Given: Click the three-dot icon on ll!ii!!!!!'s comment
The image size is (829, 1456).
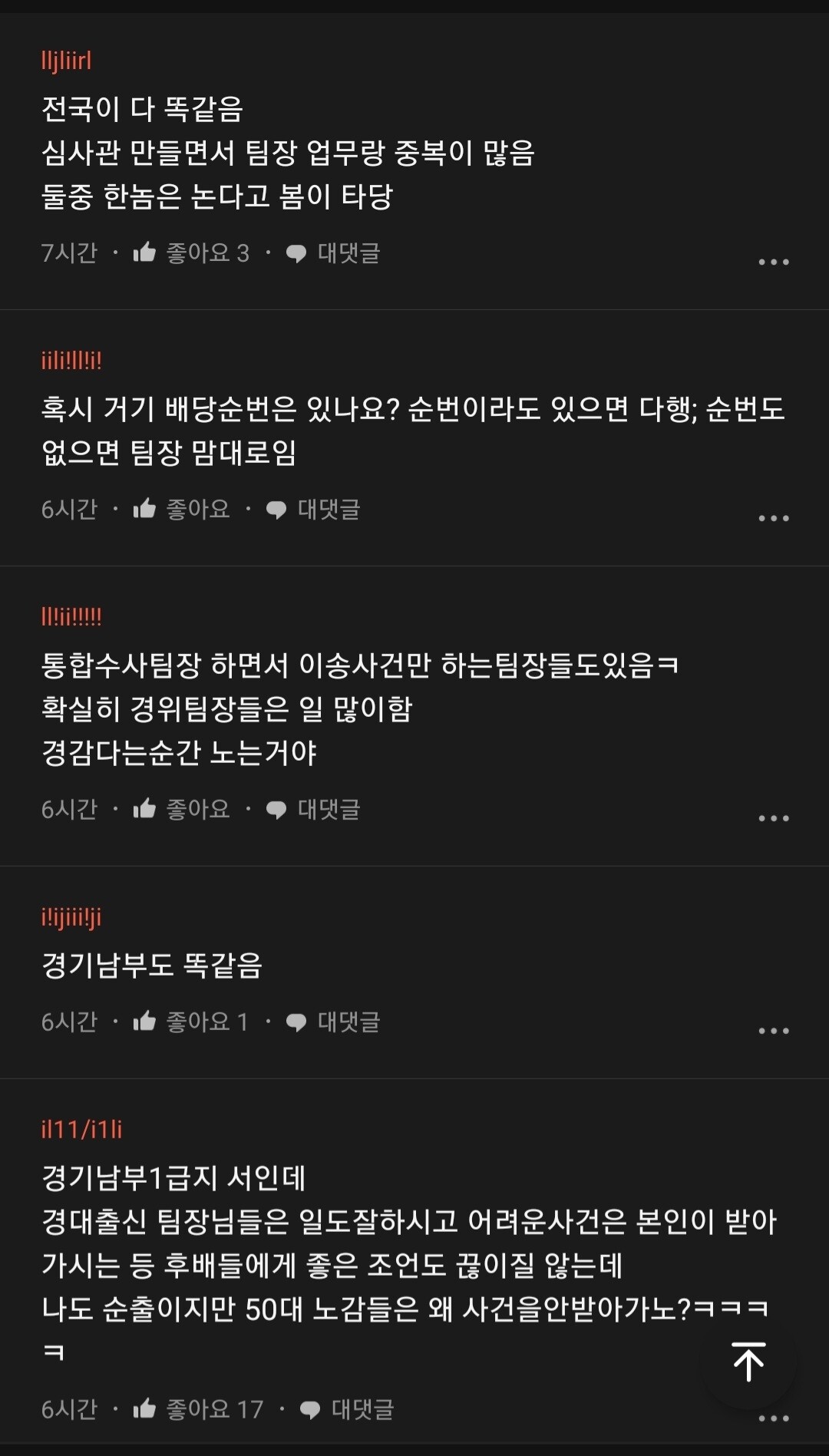Looking at the screenshot, I should (x=774, y=817).
